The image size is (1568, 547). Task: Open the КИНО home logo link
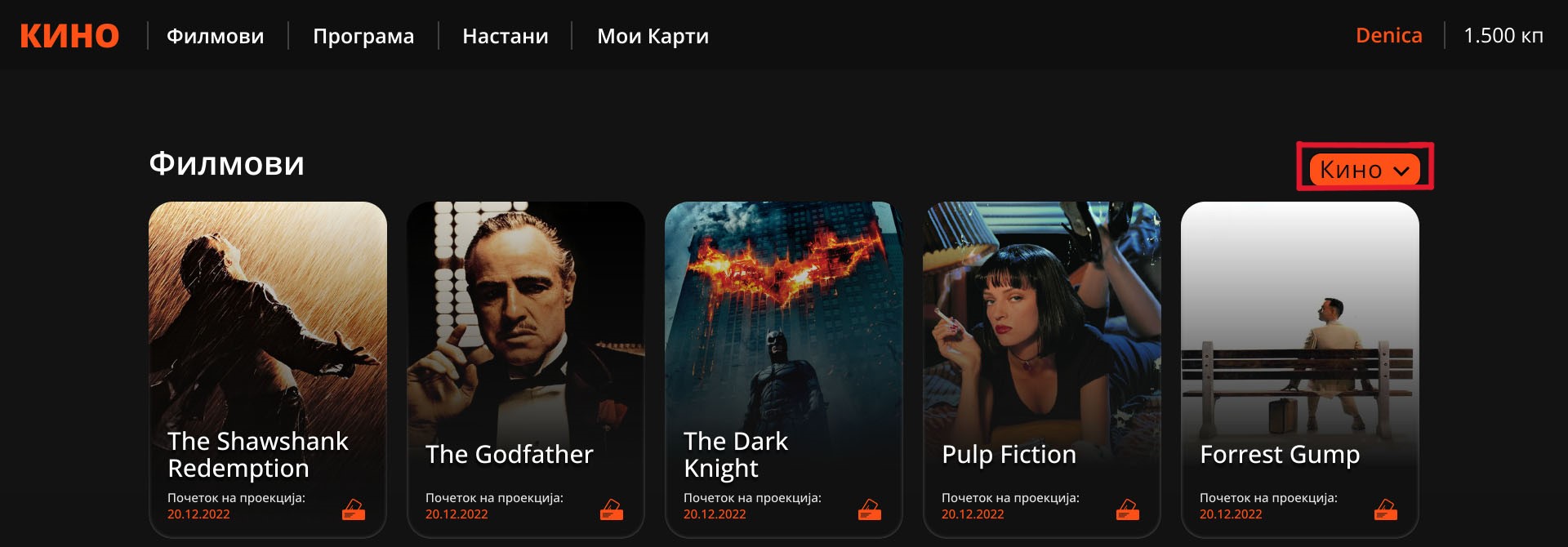click(69, 36)
